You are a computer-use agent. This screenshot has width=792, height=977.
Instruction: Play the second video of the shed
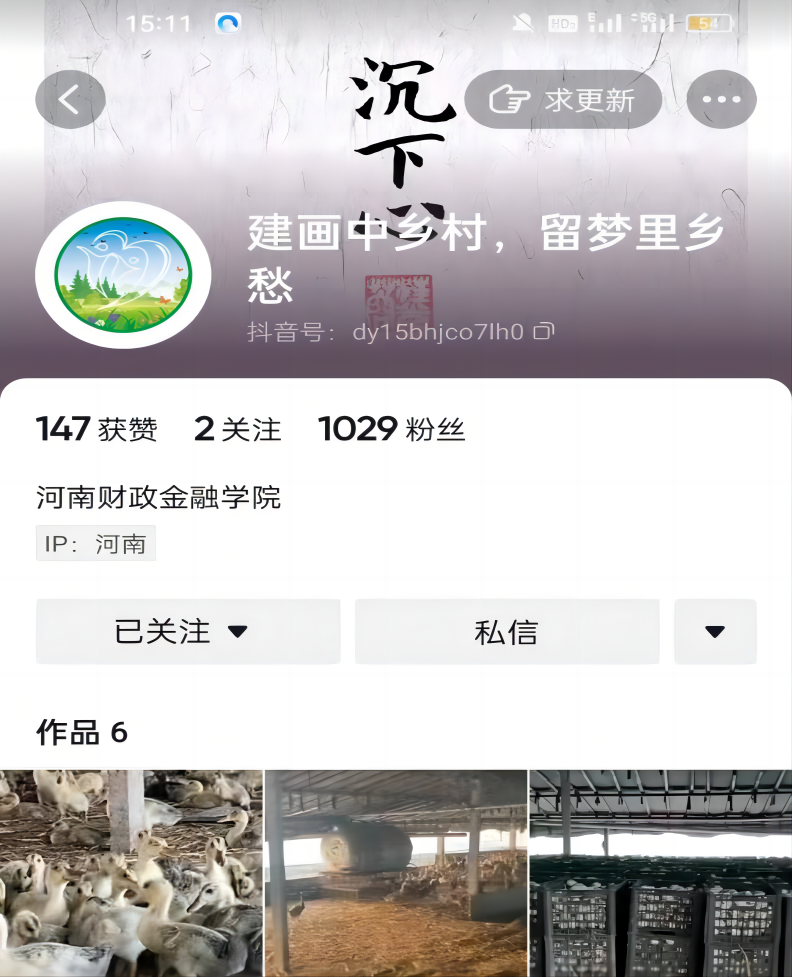396,872
